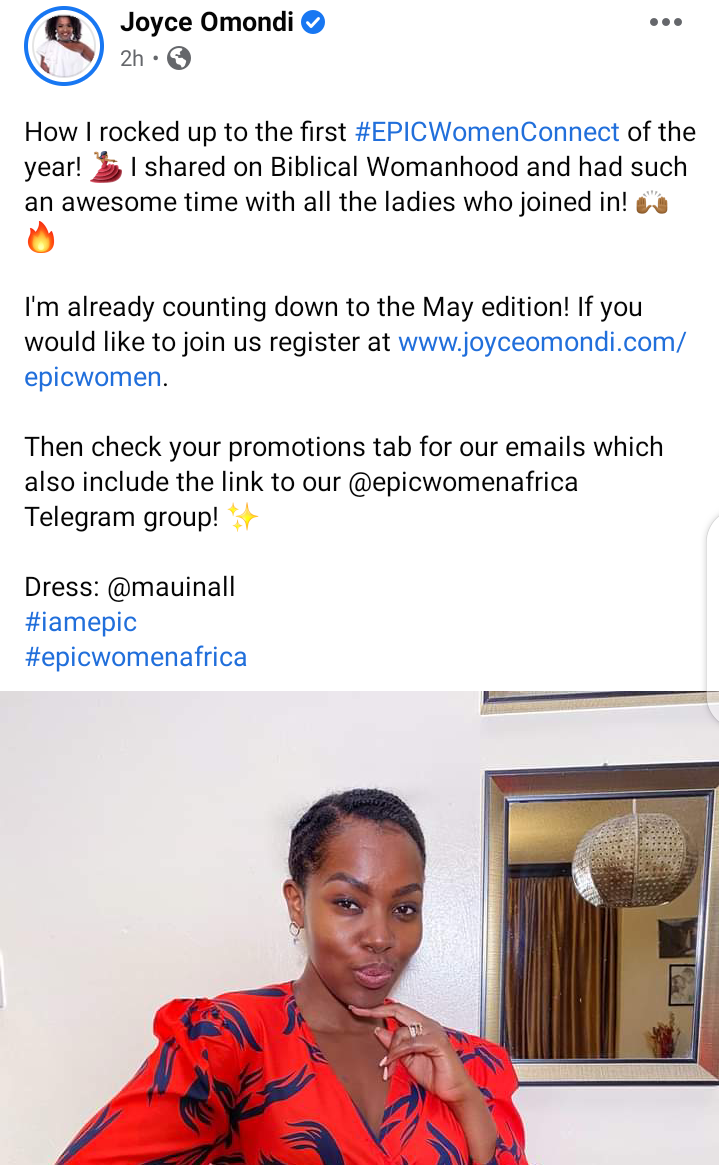
Task: View the post photo in full screen
Action: (360, 928)
